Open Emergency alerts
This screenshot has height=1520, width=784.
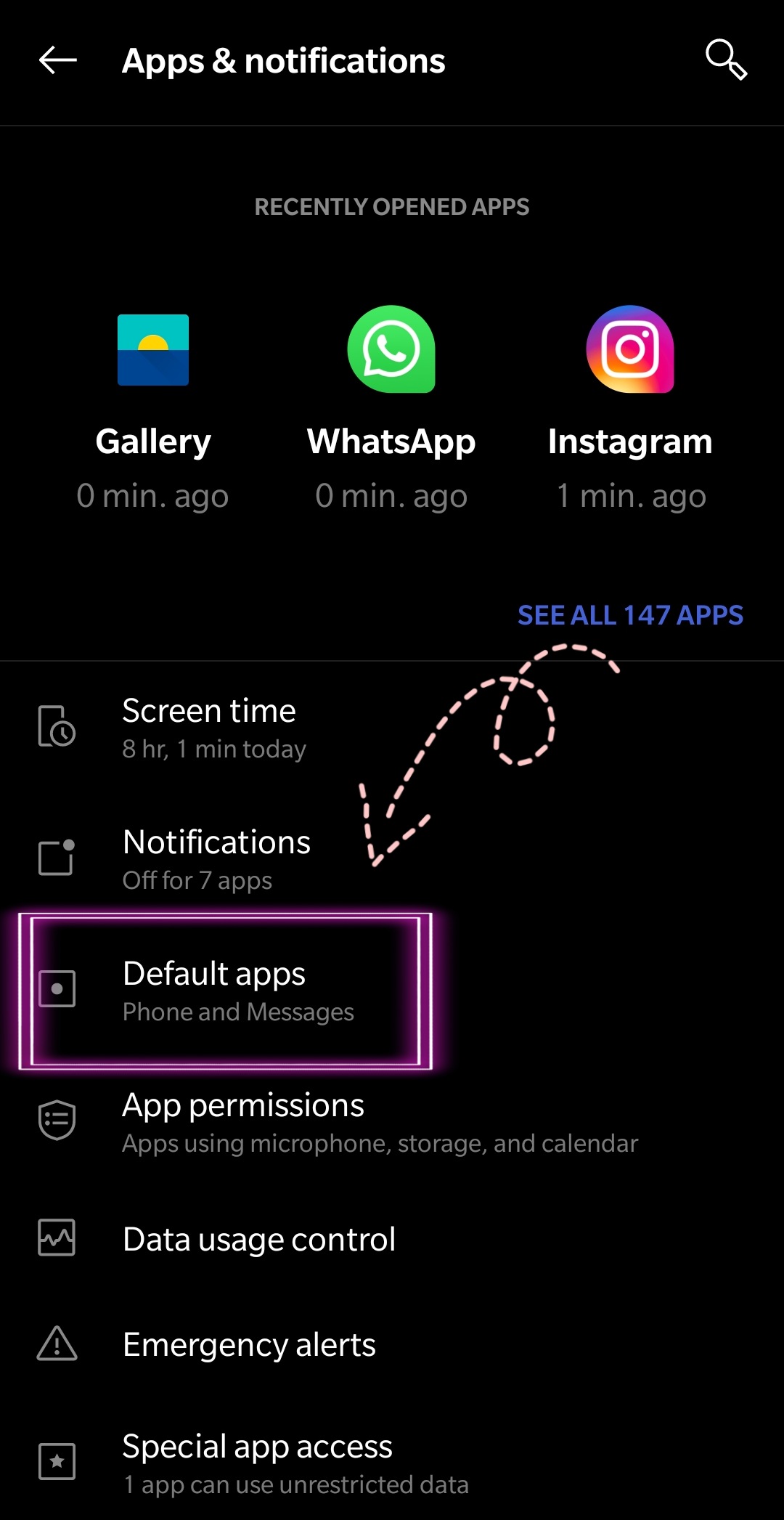point(249,1344)
